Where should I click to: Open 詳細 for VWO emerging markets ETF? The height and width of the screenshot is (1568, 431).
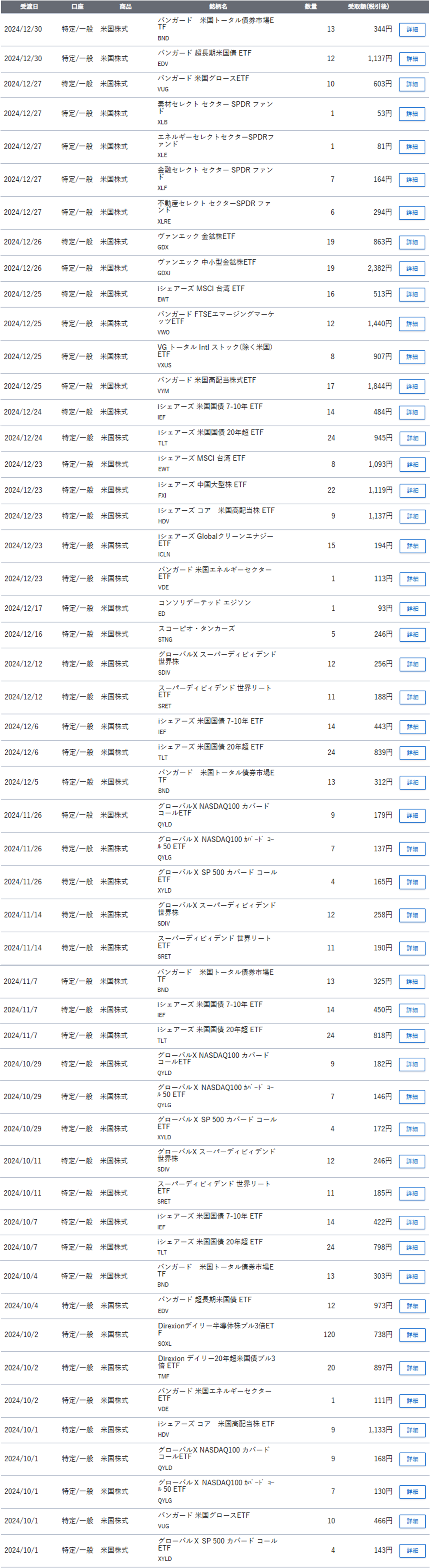coord(412,324)
